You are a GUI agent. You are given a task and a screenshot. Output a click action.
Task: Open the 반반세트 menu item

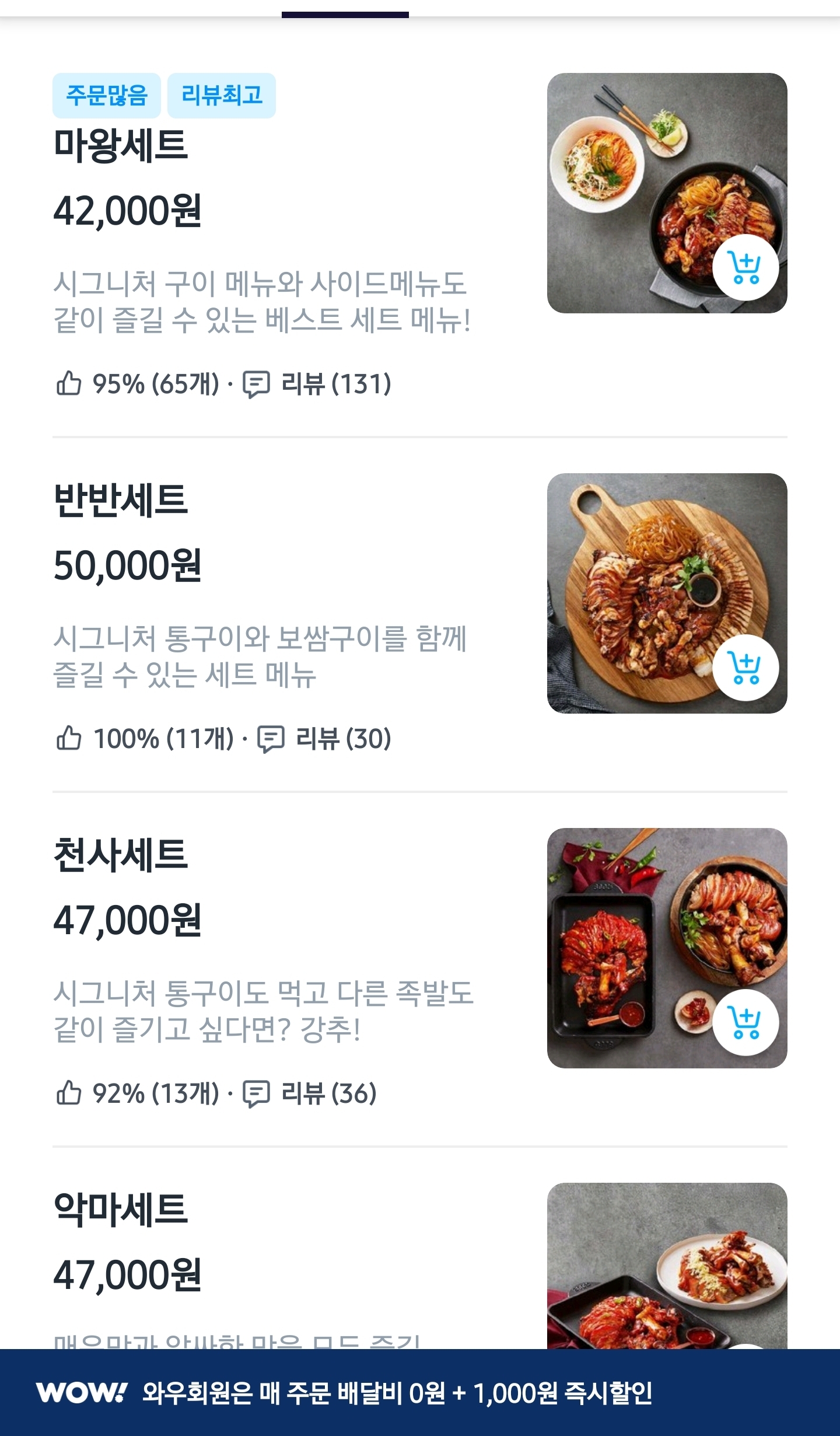click(x=121, y=500)
